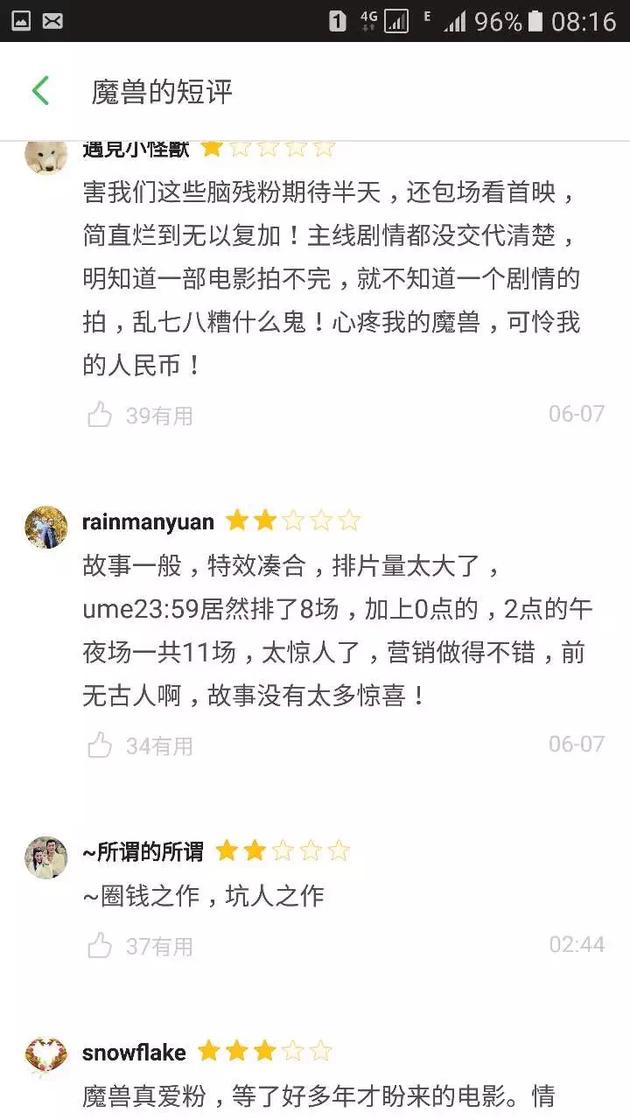Mark the 39有用 review as useful
Image resolution: width=630 pixels, height=1120 pixels.
tap(100, 415)
